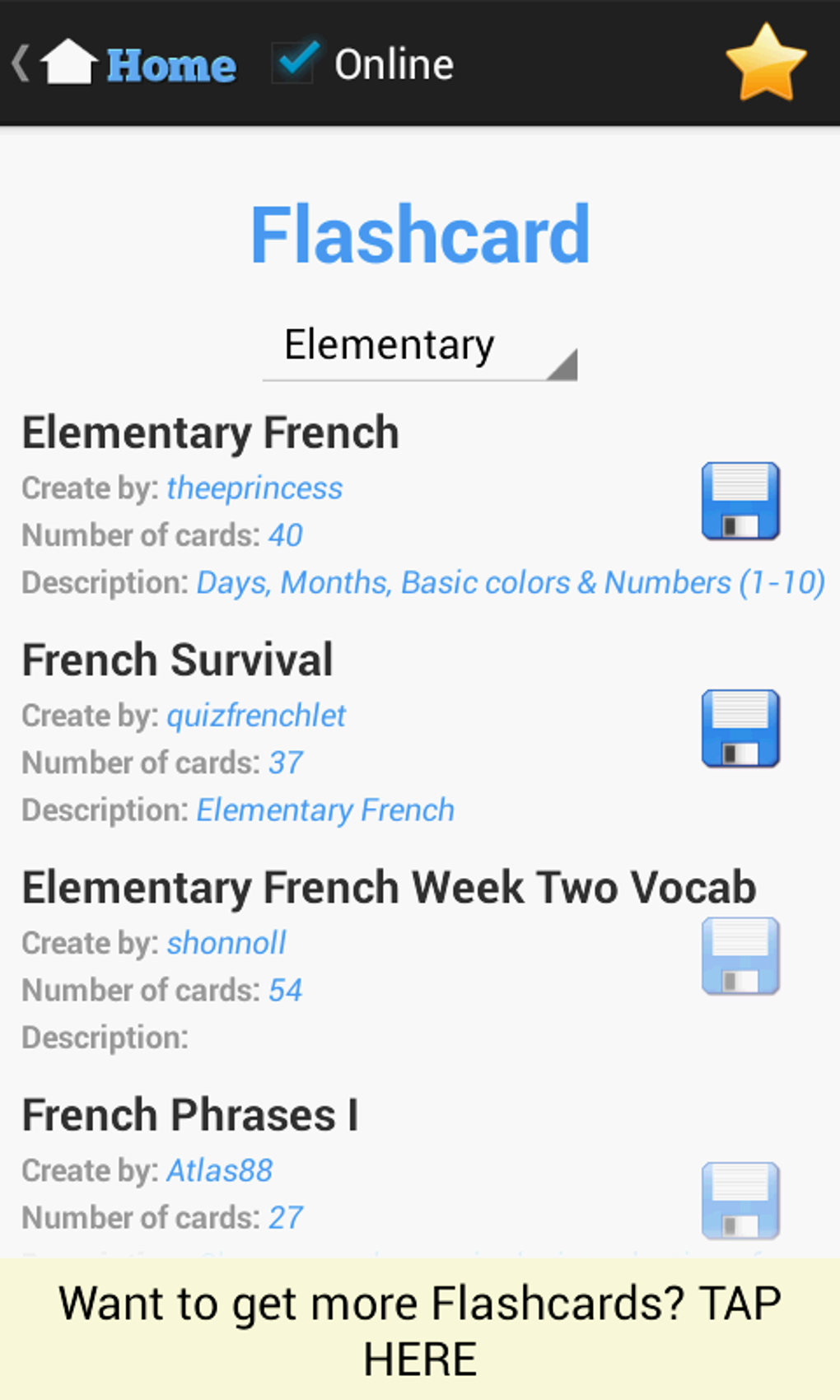Tap the get more Flashcards banner
Screen dimensions: 840x1400
coord(420,1329)
